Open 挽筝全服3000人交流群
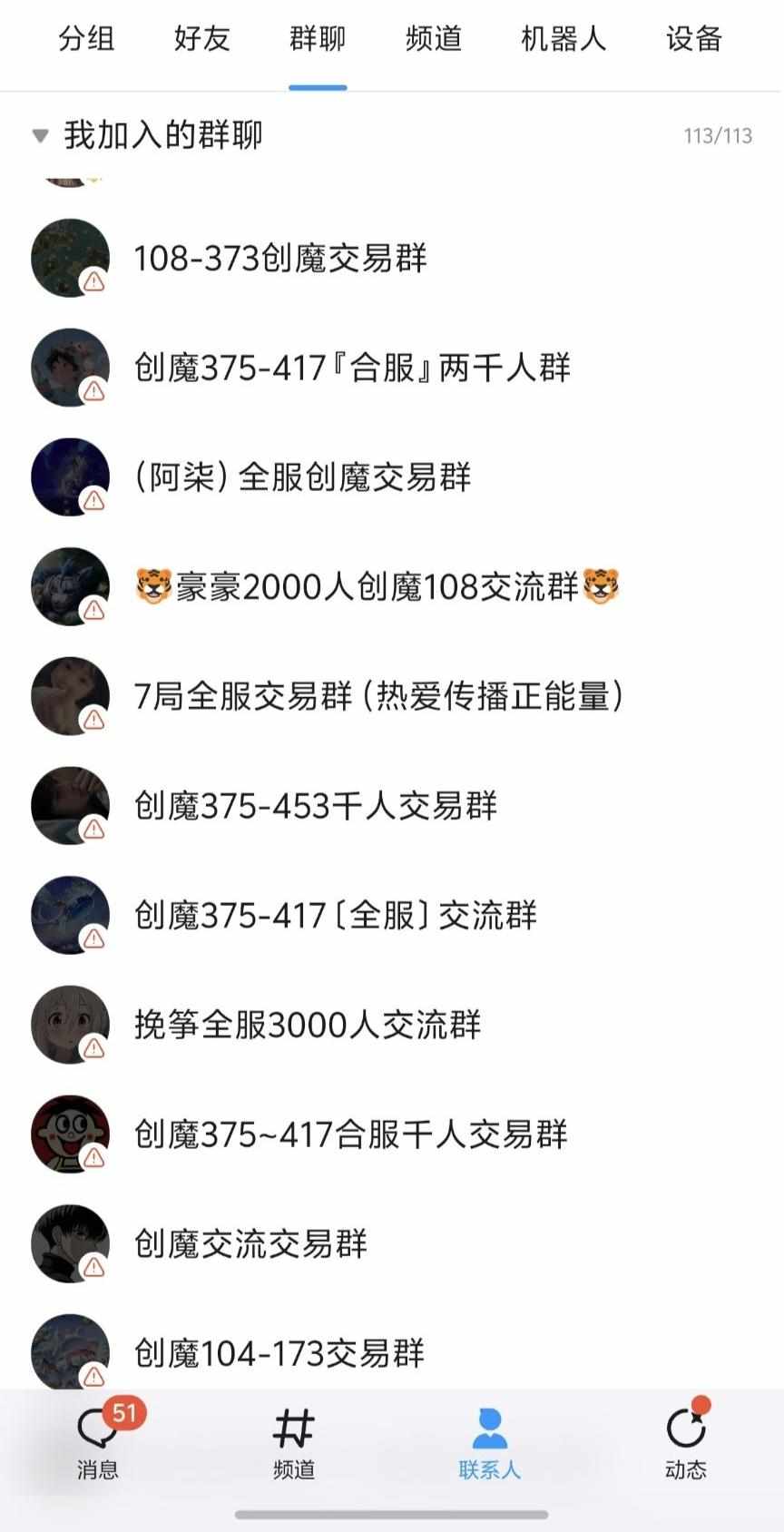The height and width of the screenshot is (1532, 784). (392, 1025)
